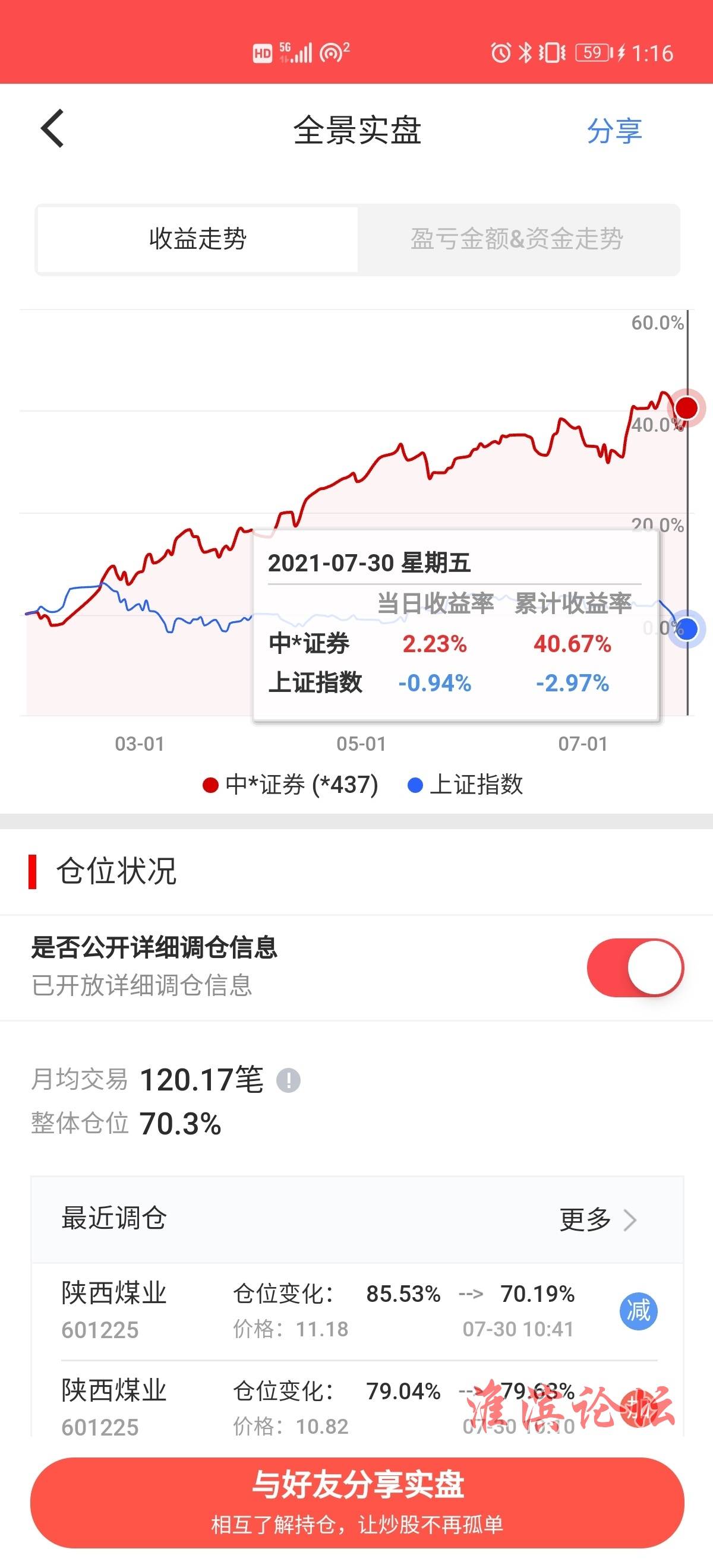
Task: Go back with the top-left arrow
Action: coord(52,128)
